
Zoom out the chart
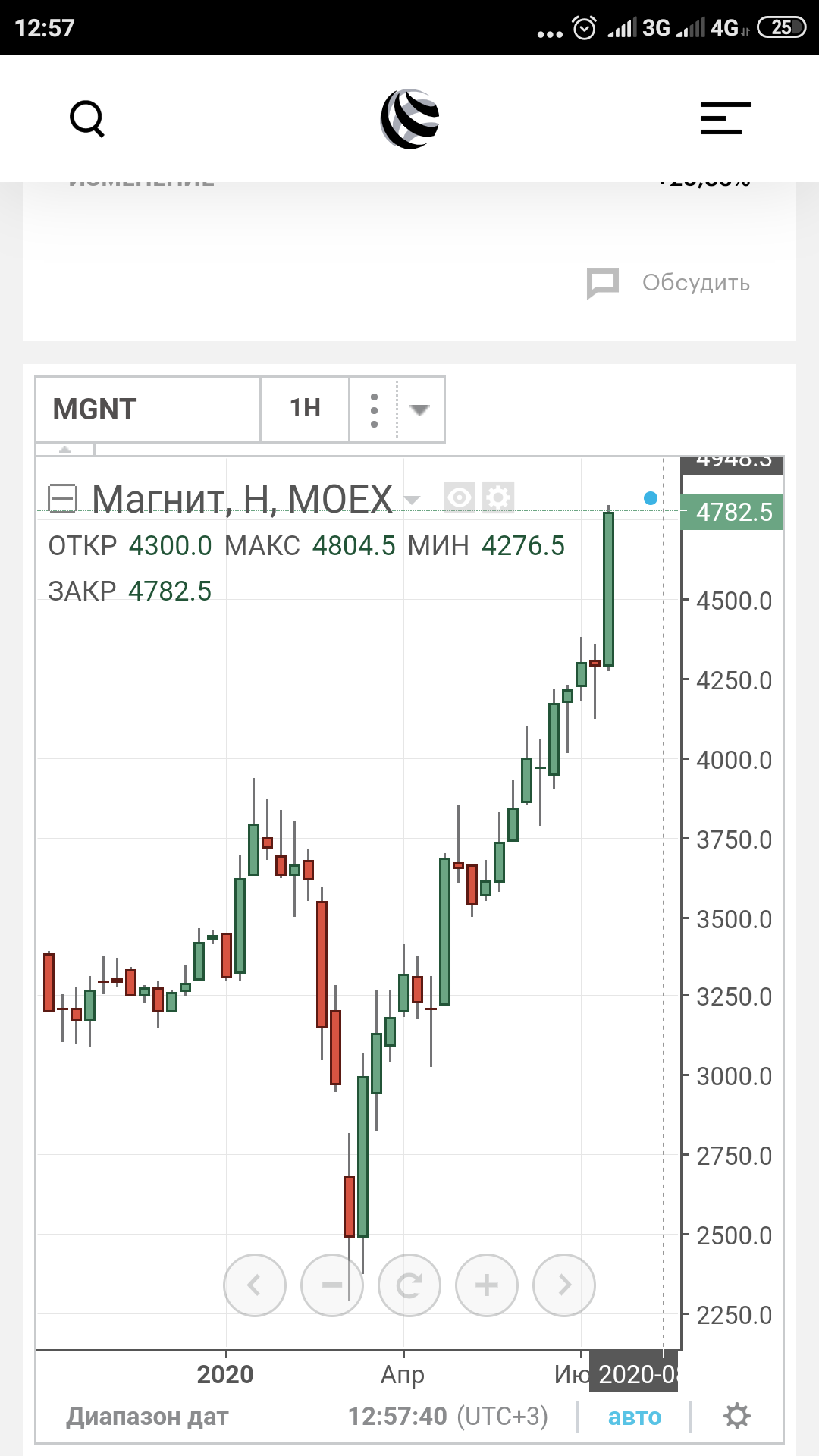332,1285
